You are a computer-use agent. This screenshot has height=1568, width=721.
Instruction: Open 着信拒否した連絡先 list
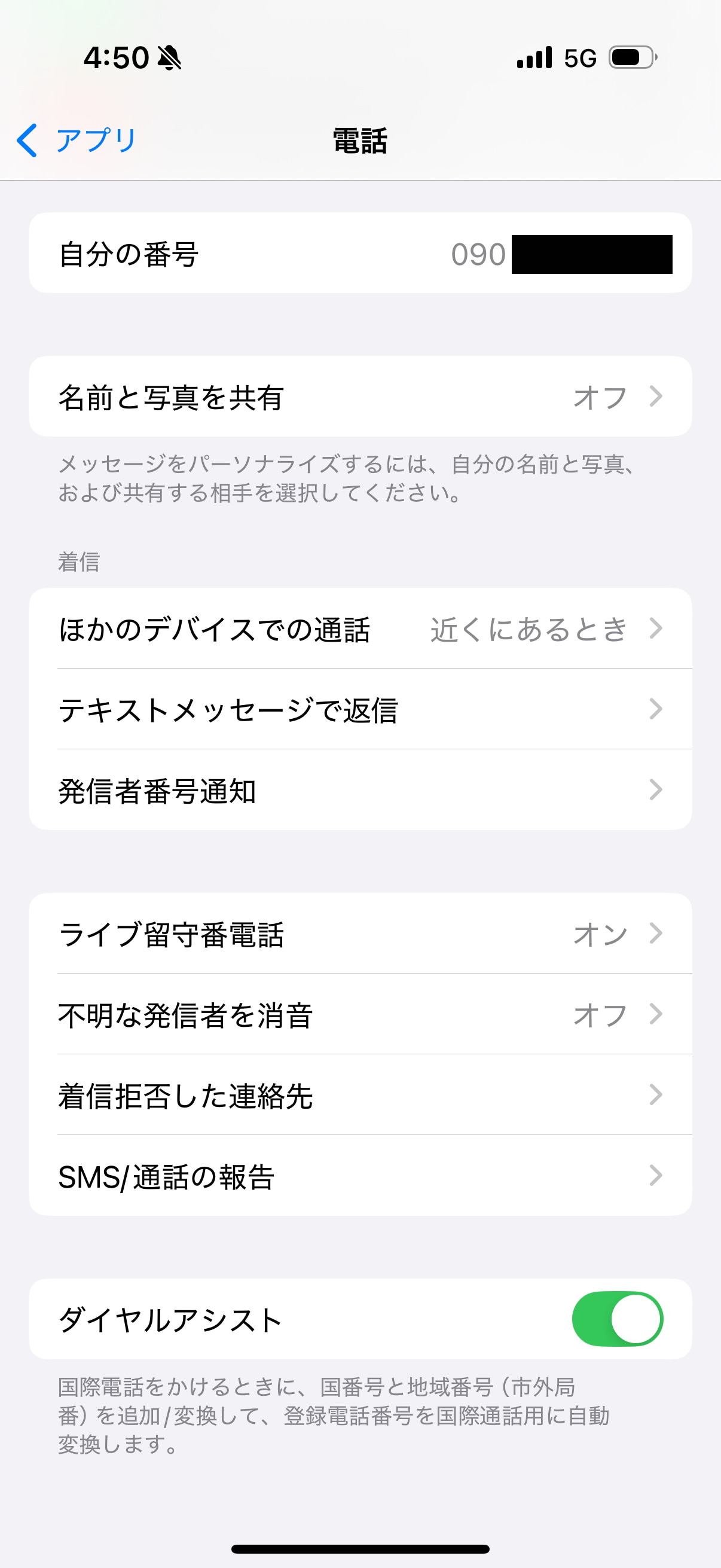(x=360, y=1096)
